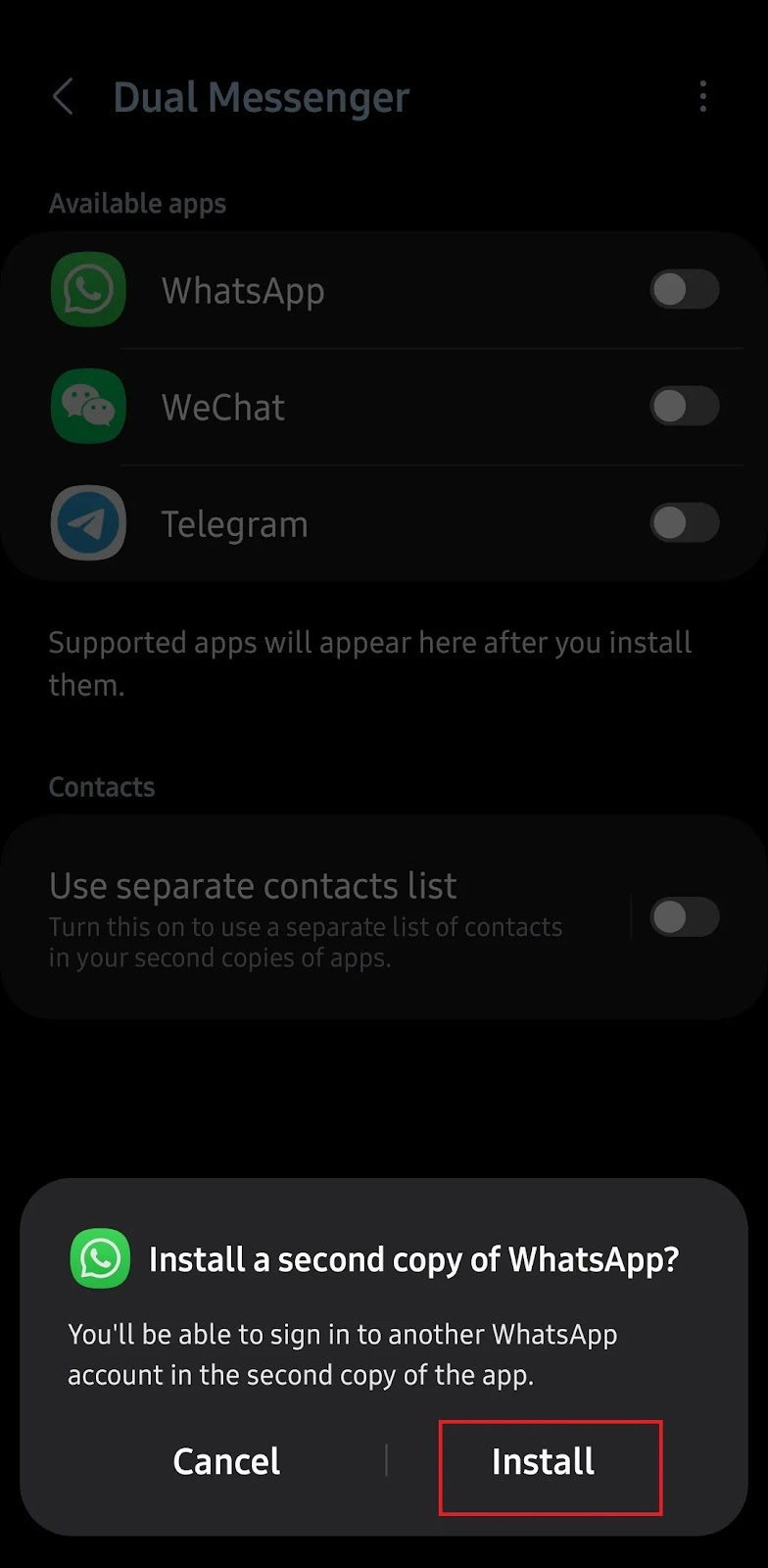Go back from Dual Messenger
This screenshot has height=1568, width=768.
coord(63,97)
